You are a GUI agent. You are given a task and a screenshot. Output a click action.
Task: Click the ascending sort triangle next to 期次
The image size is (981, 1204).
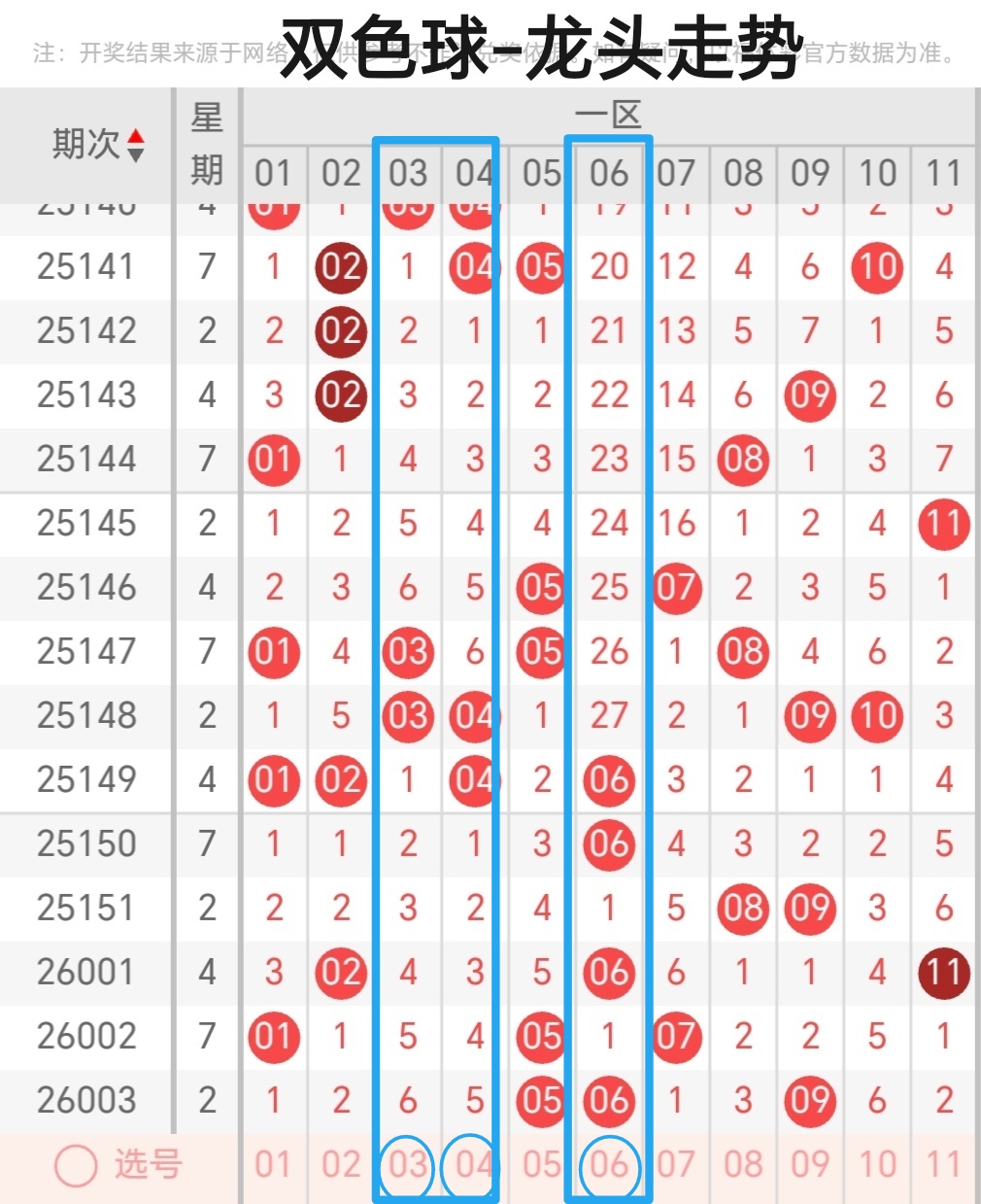[136, 135]
